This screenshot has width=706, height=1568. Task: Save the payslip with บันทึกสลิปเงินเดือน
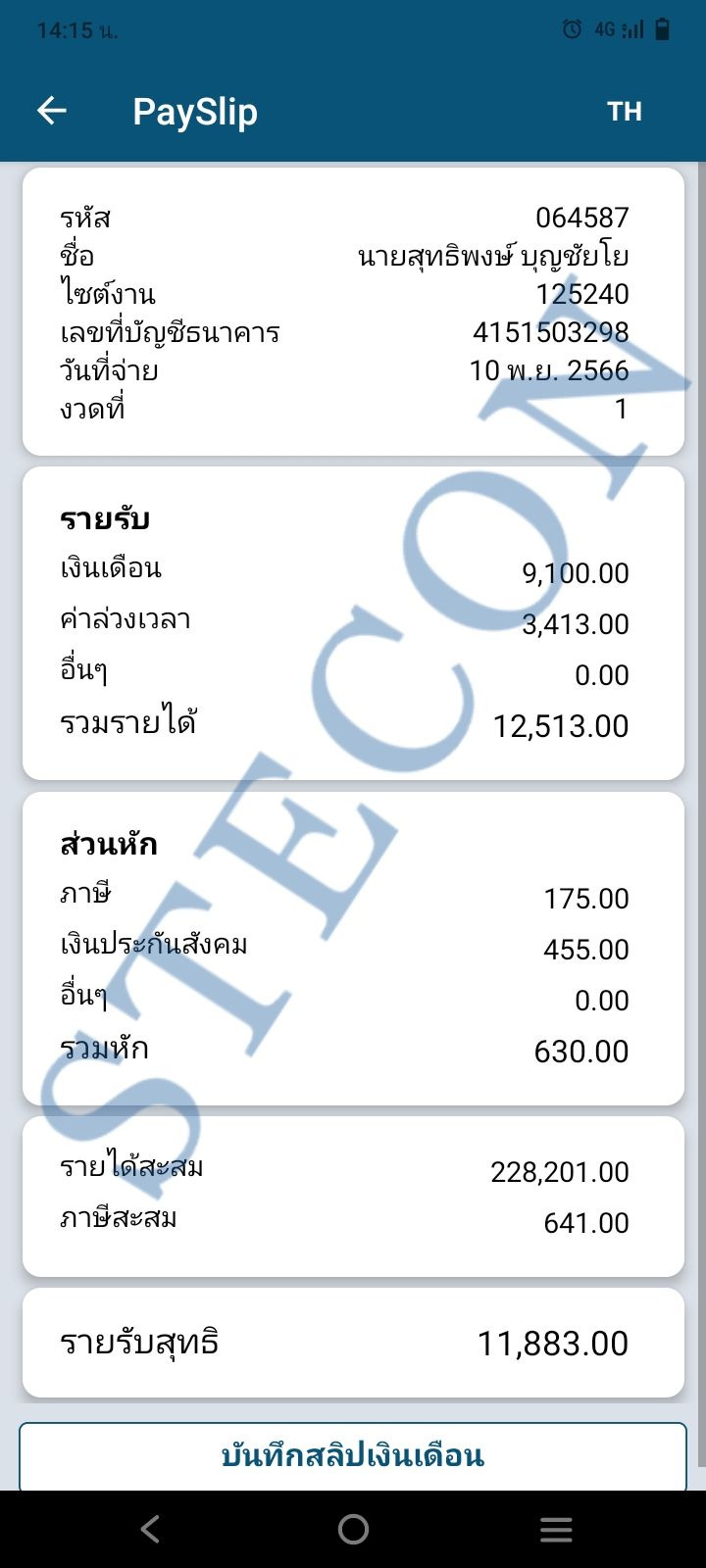coord(353,1455)
